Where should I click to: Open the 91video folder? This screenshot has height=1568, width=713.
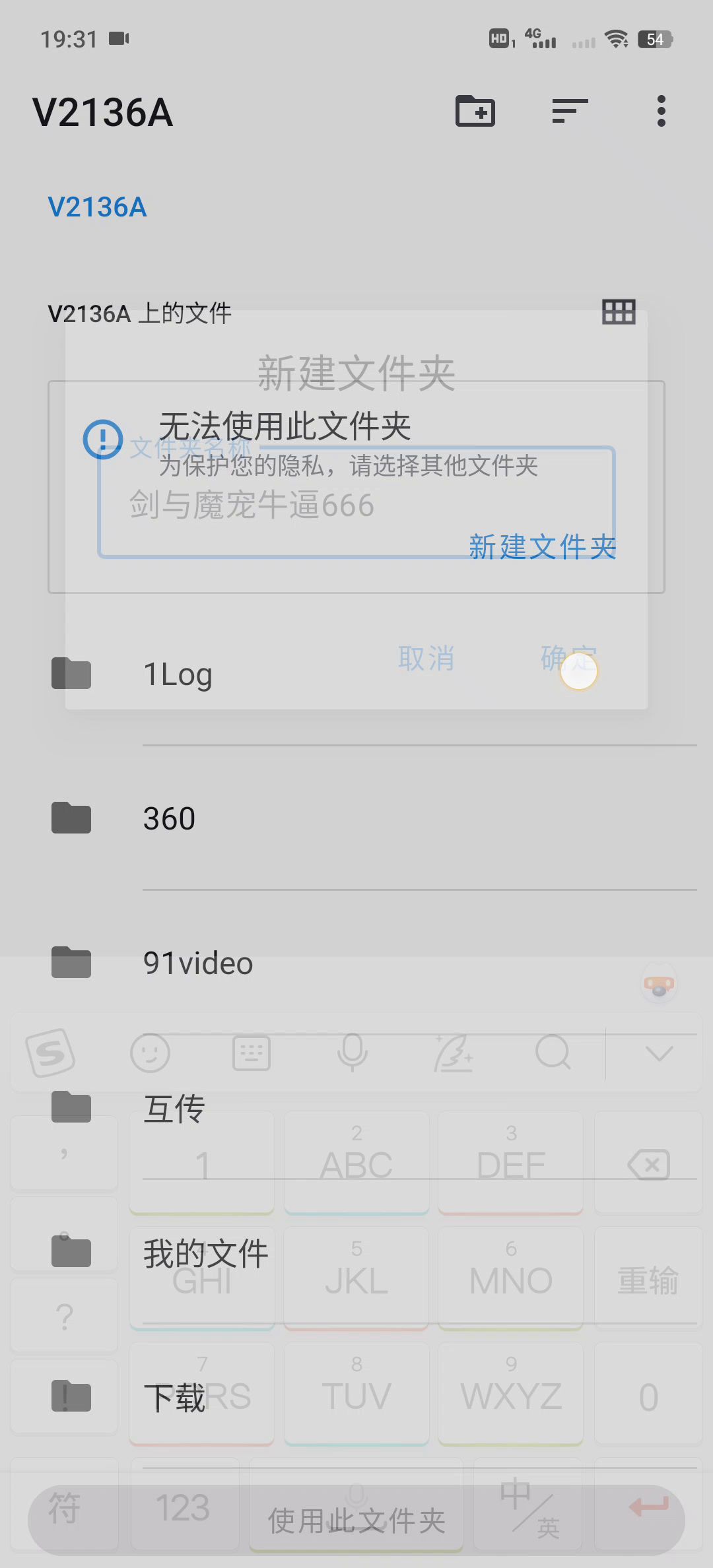point(198,964)
